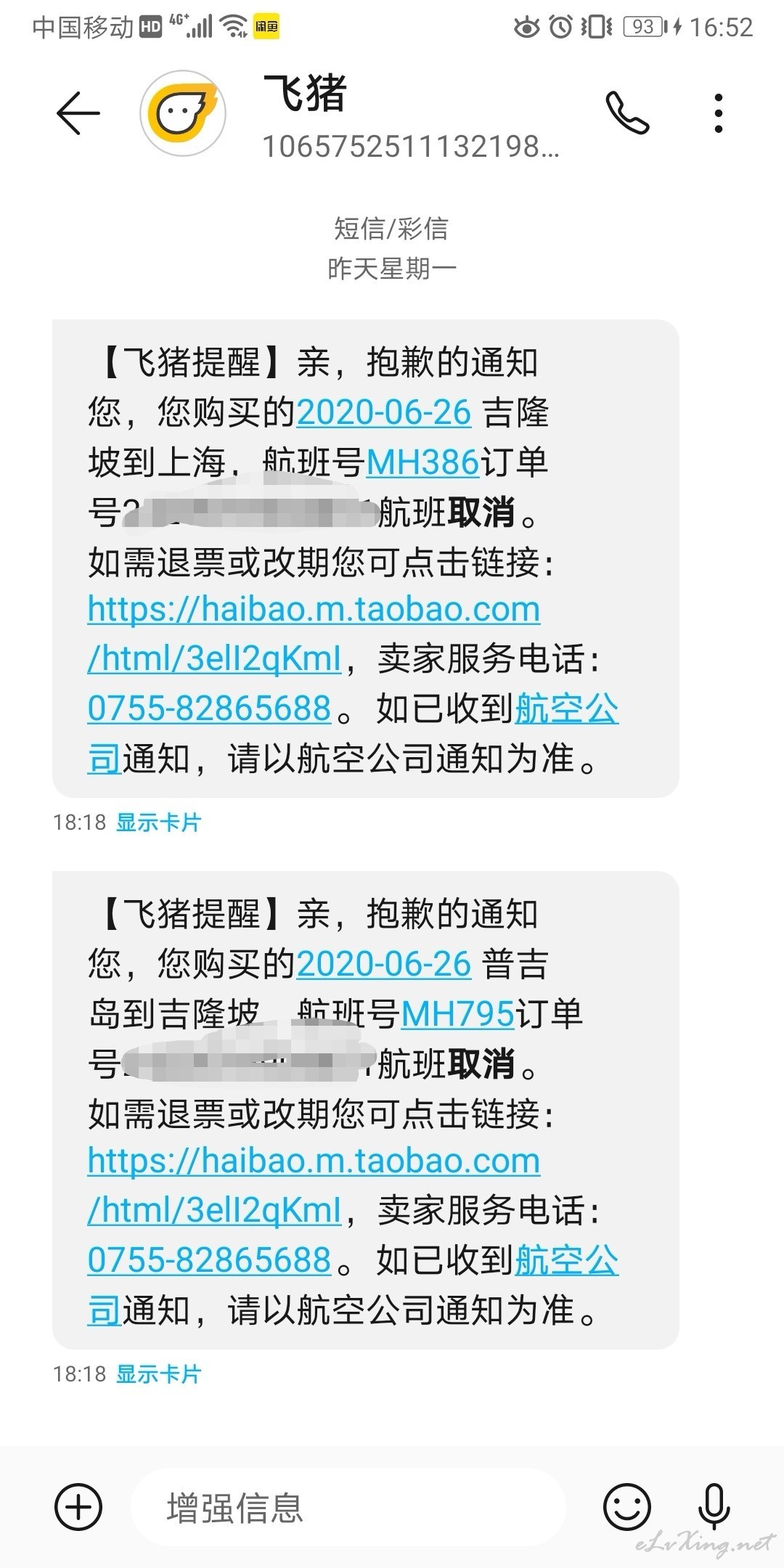The height and width of the screenshot is (1568, 784).
Task: Tap the MH795 flight number link
Action: [x=457, y=1014]
